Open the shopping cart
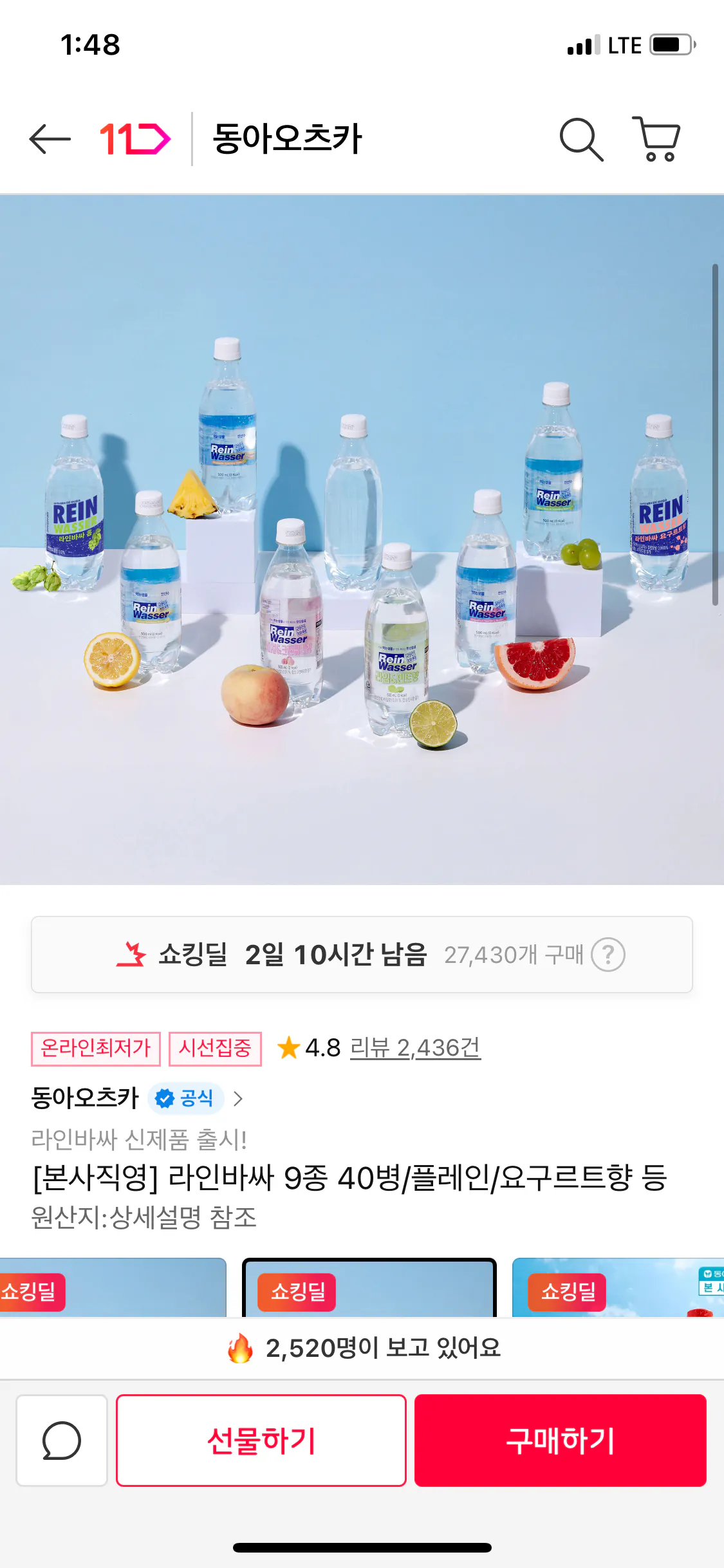The image size is (724, 1568). [656, 139]
